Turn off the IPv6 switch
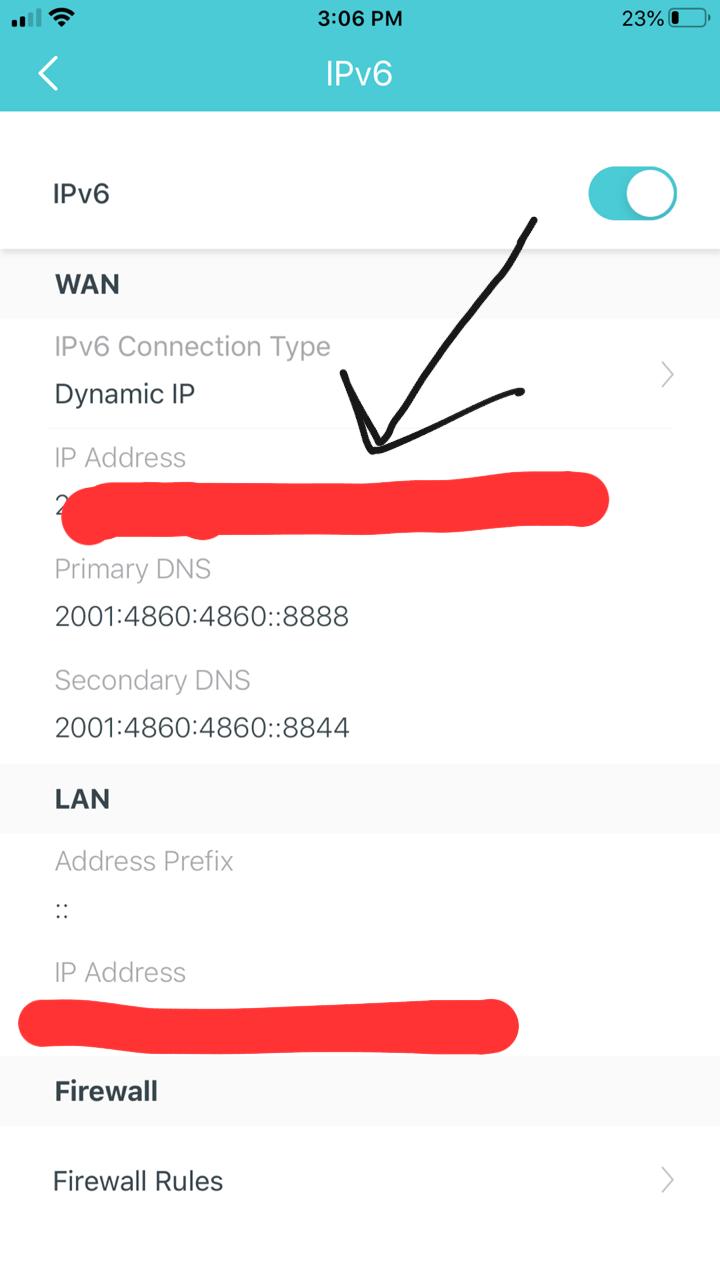This screenshot has height=1280, width=720. point(632,193)
